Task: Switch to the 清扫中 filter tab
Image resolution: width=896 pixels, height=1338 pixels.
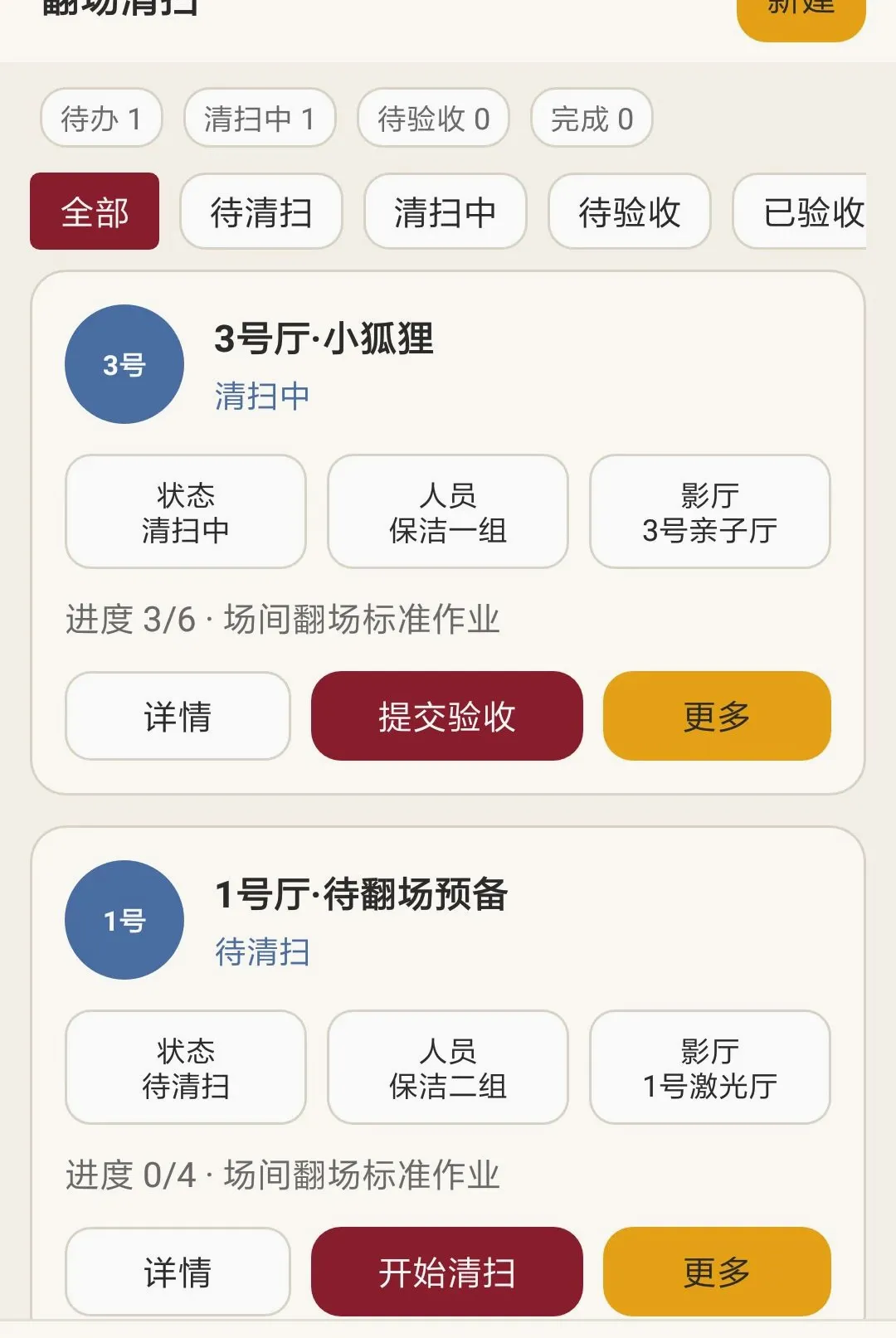Action: pos(446,212)
